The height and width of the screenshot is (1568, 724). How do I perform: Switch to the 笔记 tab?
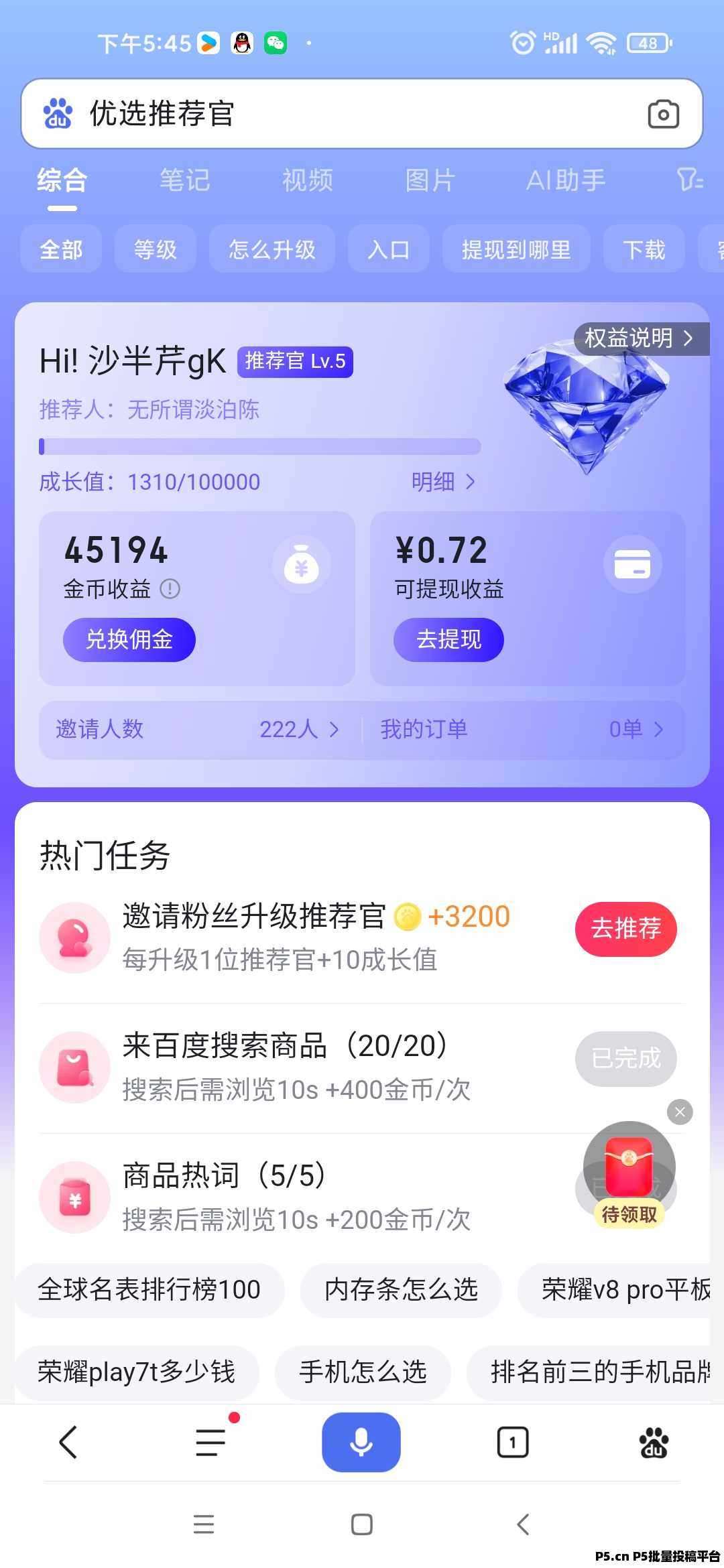[x=184, y=180]
